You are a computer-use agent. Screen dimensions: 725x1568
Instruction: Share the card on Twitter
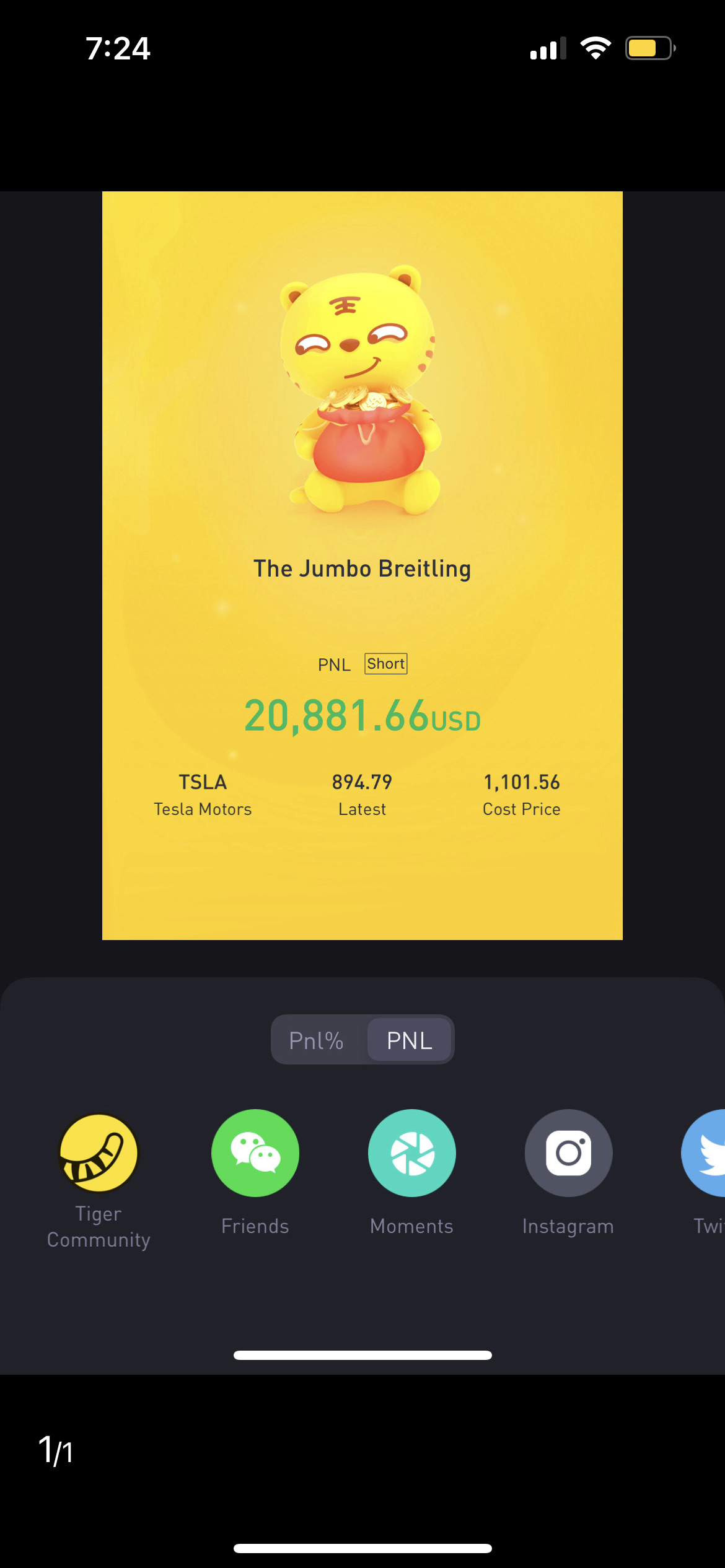(x=706, y=1153)
